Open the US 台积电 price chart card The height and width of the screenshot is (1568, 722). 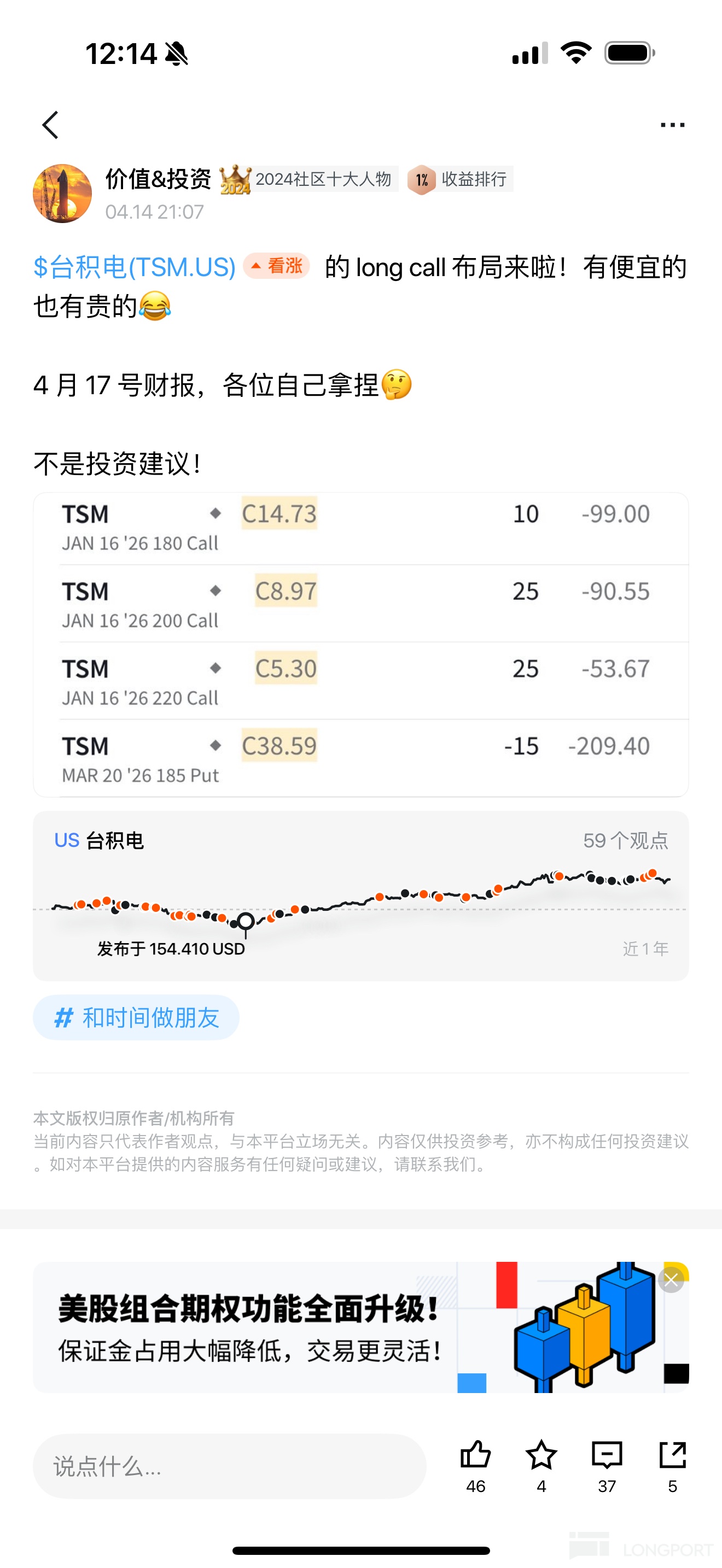(x=361, y=896)
